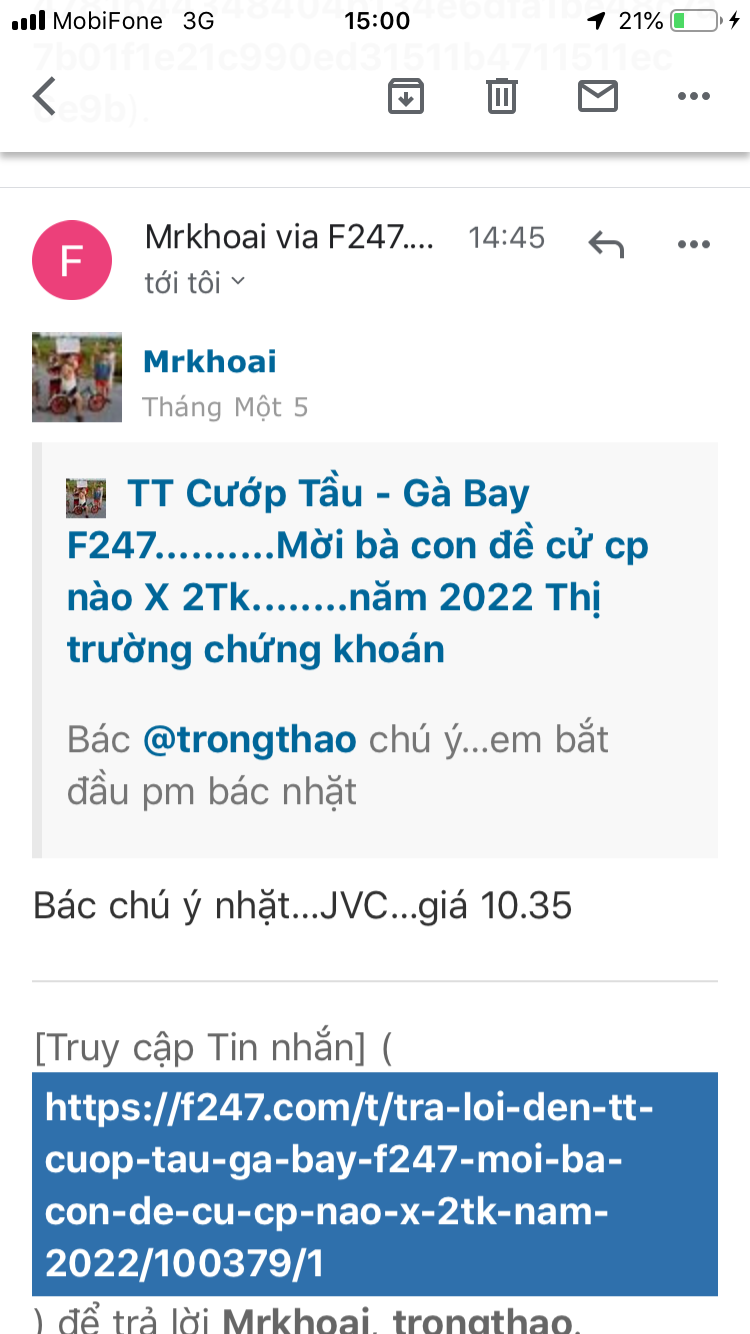Open the Mrkhoai profile link
Viewport: 750px width, 1334px height.
coord(210,361)
